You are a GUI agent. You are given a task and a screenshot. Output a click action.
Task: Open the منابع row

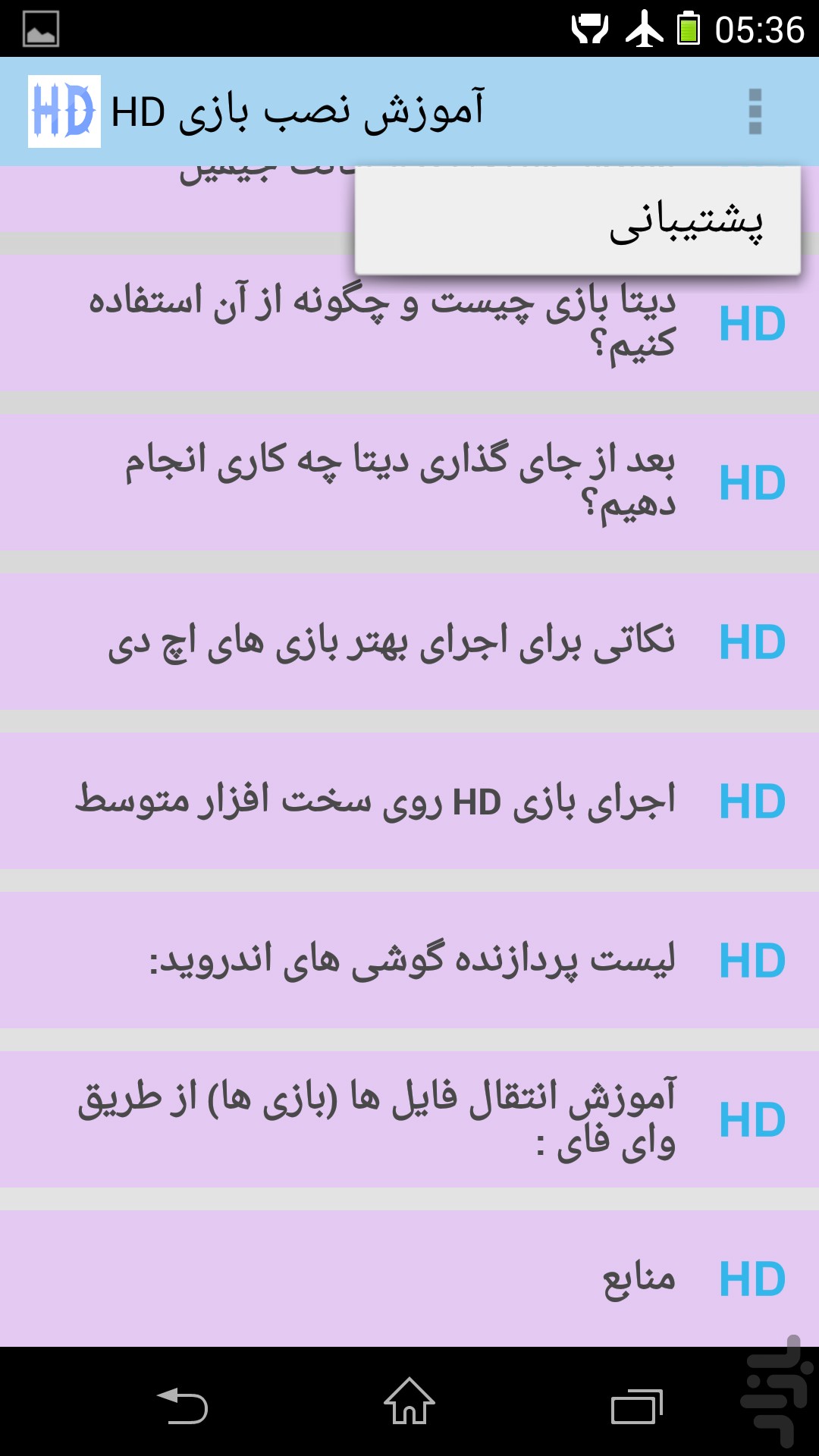click(x=409, y=1279)
